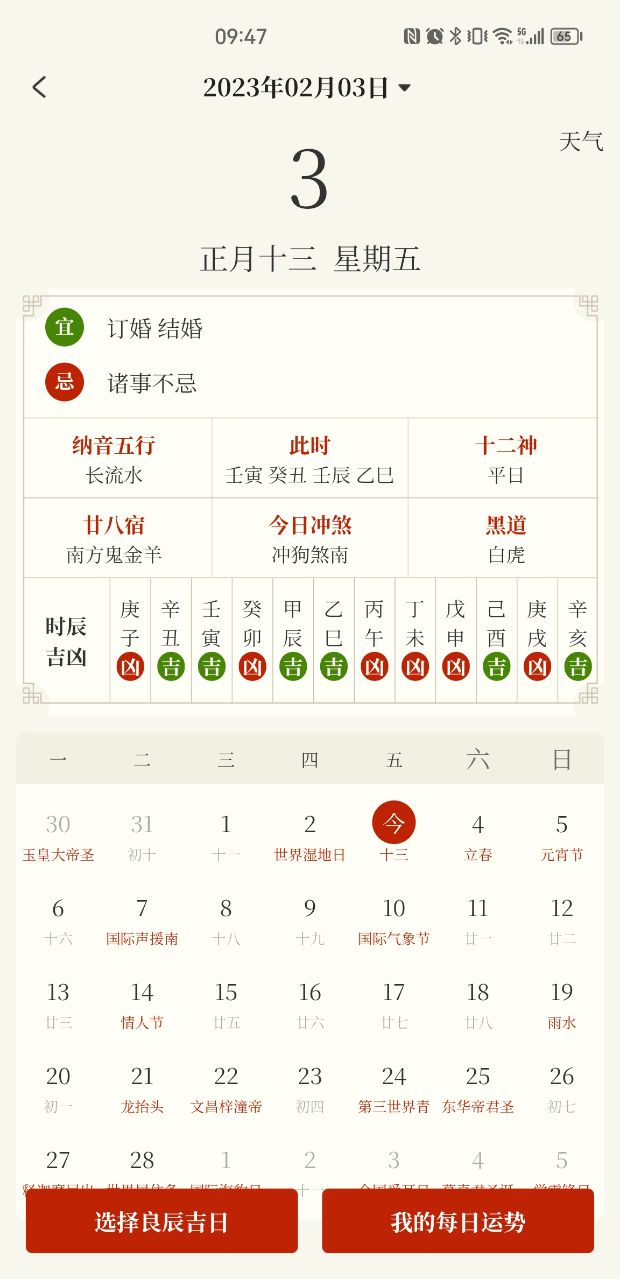The width and height of the screenshot is (620, 1279).
Task: Open the 2023年02月03日 date picker dropdown
Action: click(x=307, y=88)
